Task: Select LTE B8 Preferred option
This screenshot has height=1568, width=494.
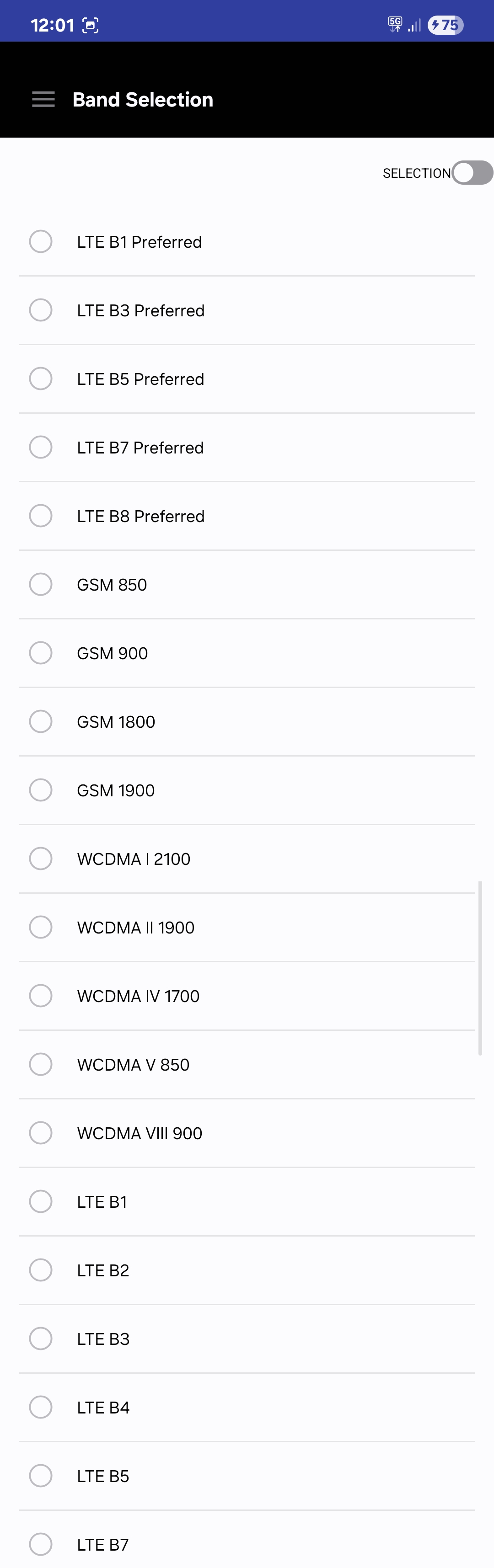Action: (x=41, y=516)
